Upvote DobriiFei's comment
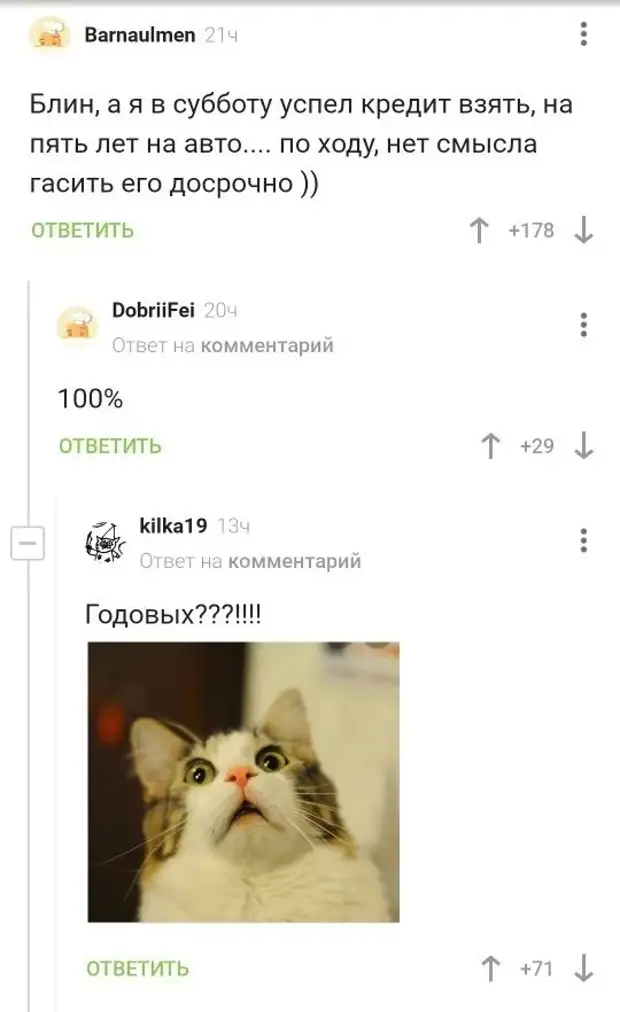 pyautogui.click(x=491, y=446)
